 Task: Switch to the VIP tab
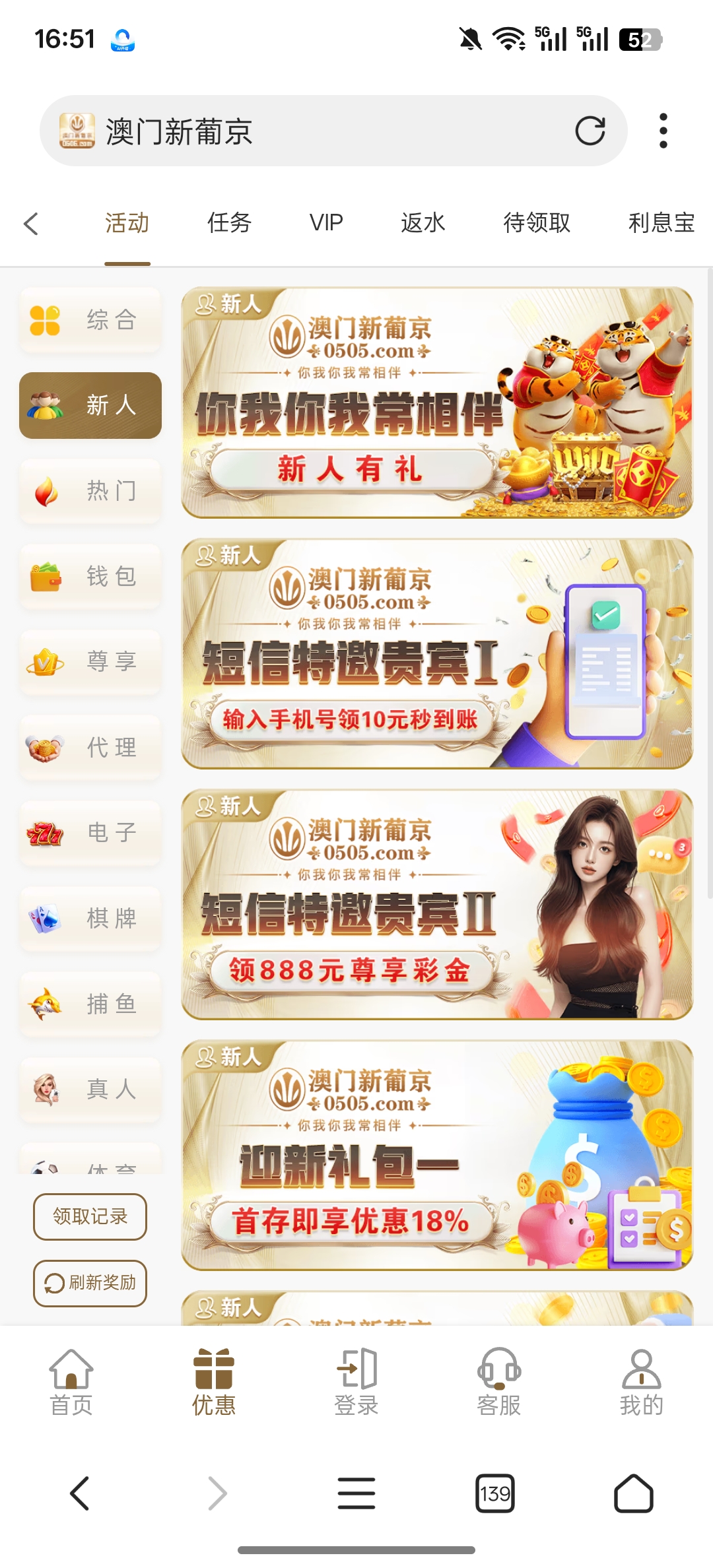325,223
